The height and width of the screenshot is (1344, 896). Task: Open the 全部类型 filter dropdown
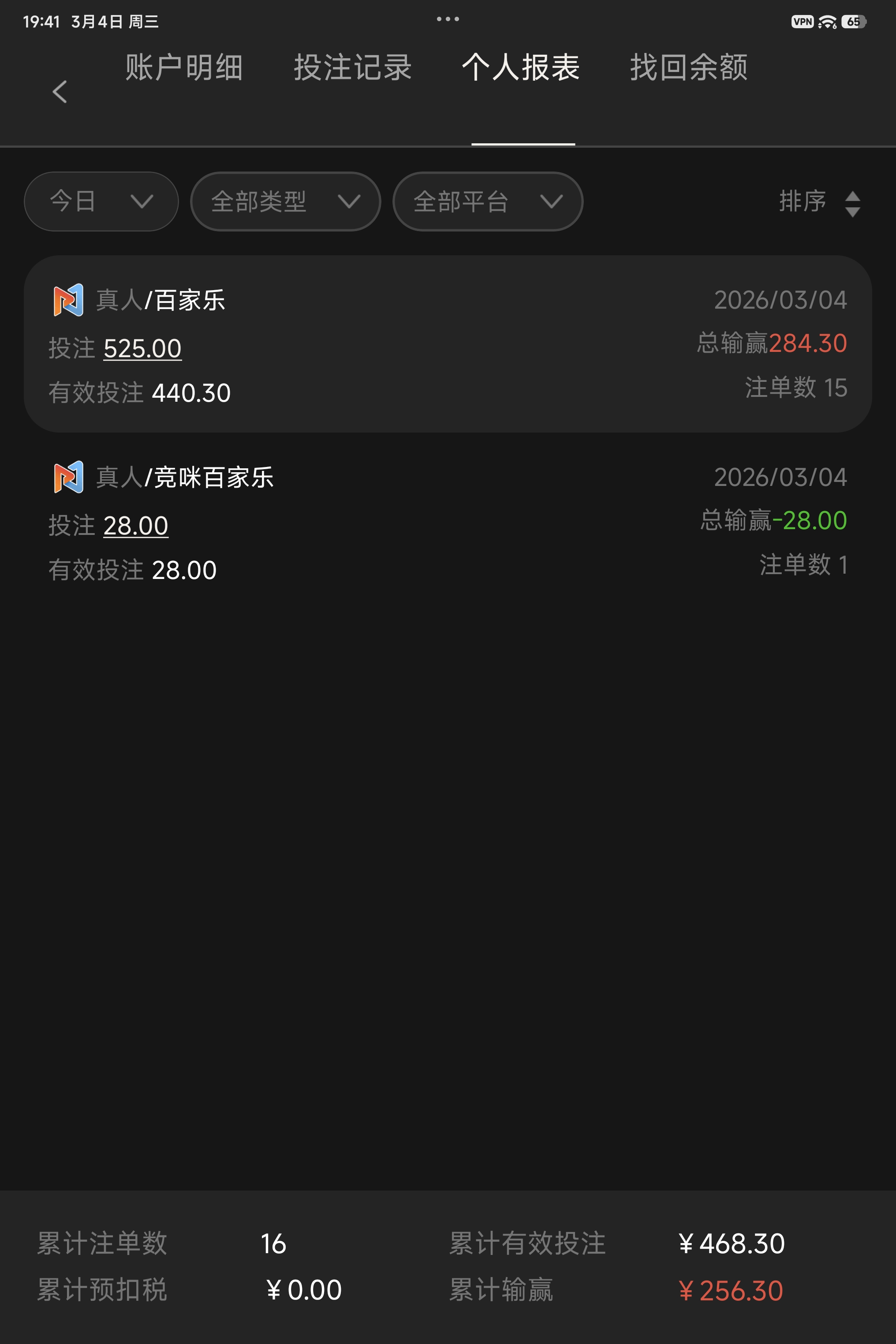(x=285, y=201)
